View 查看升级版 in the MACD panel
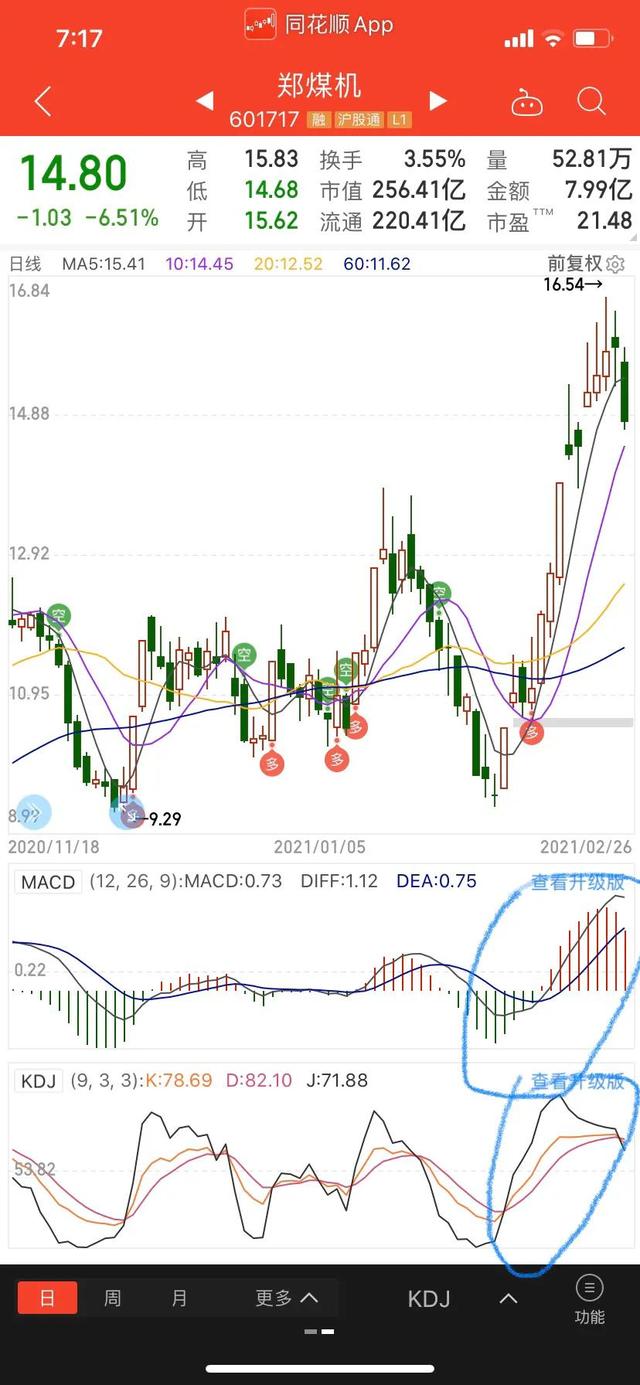The image size is (640, 1385). click(577, 883)
